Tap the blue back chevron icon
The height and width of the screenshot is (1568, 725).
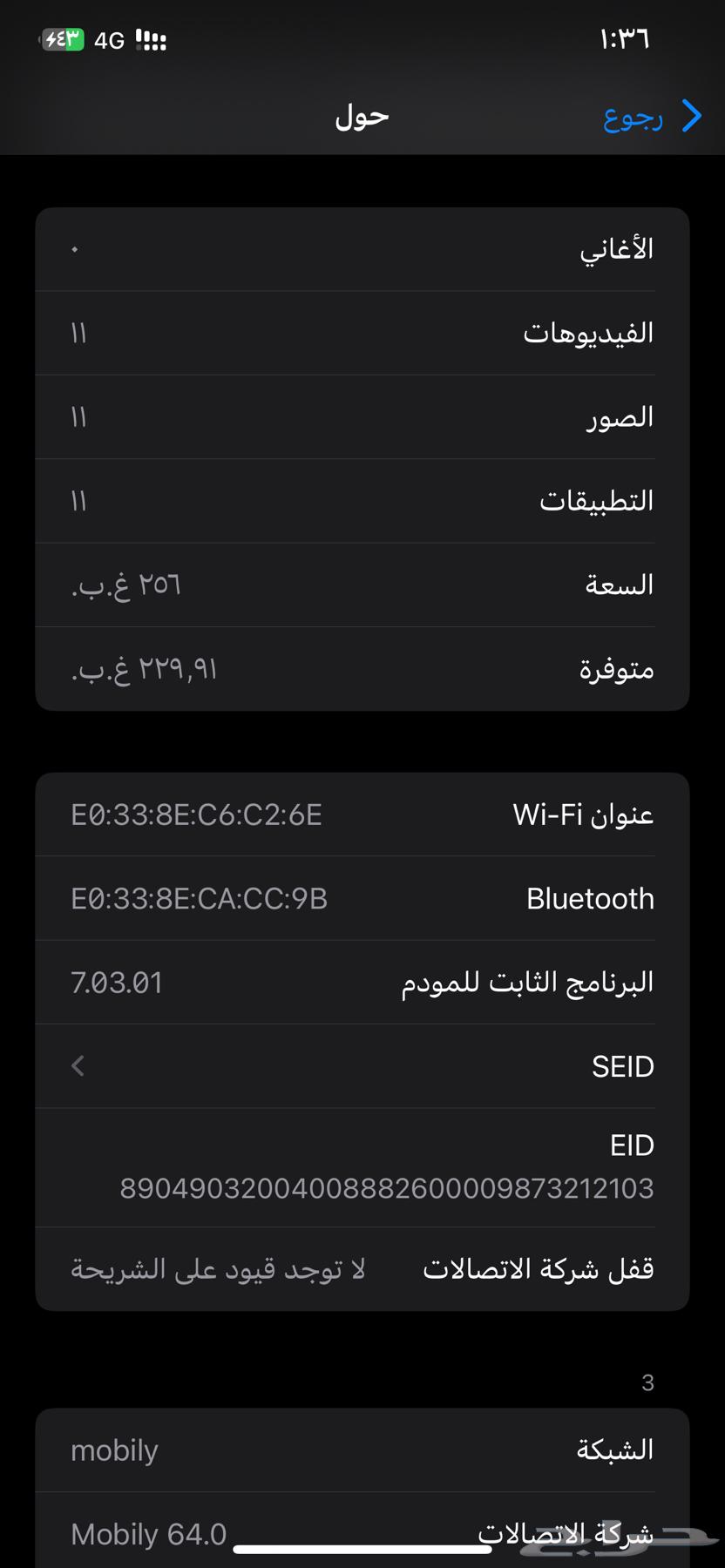(x=693, y=116)
